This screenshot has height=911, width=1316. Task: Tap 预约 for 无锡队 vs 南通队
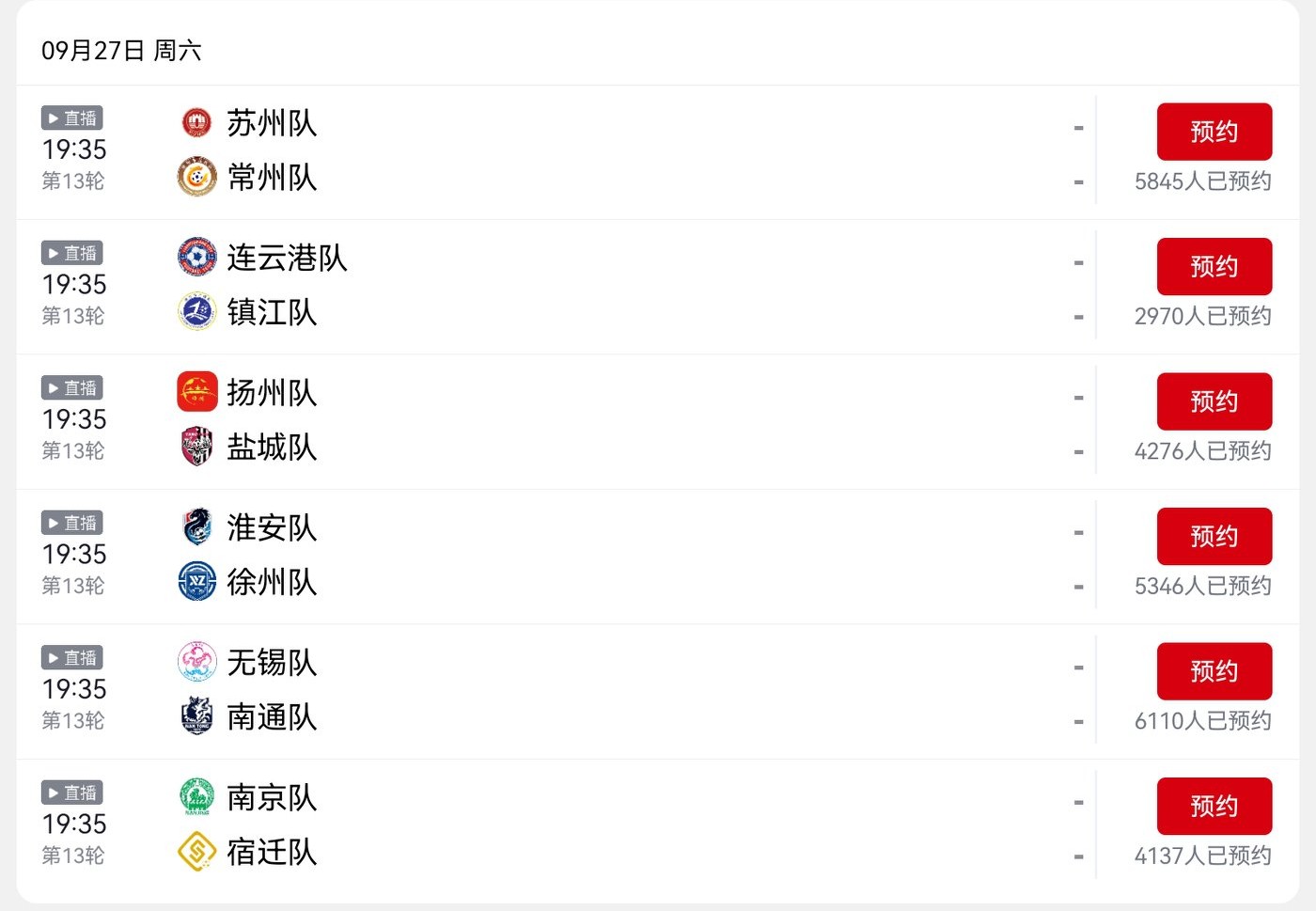[1214, 671]
